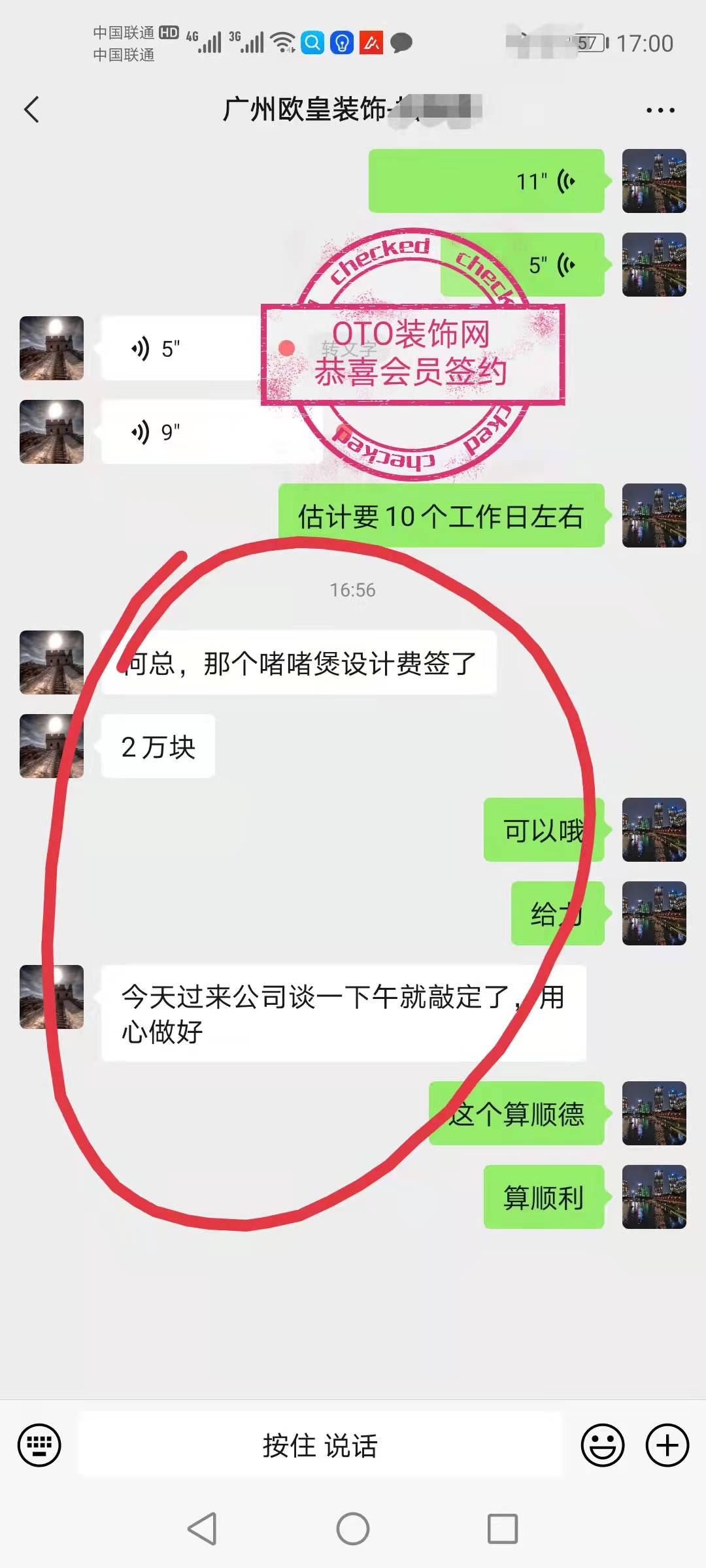Viewport: 706px width, 1568px height.
Task: Open the emoji sticker panel
Action: pos(602,1445)
